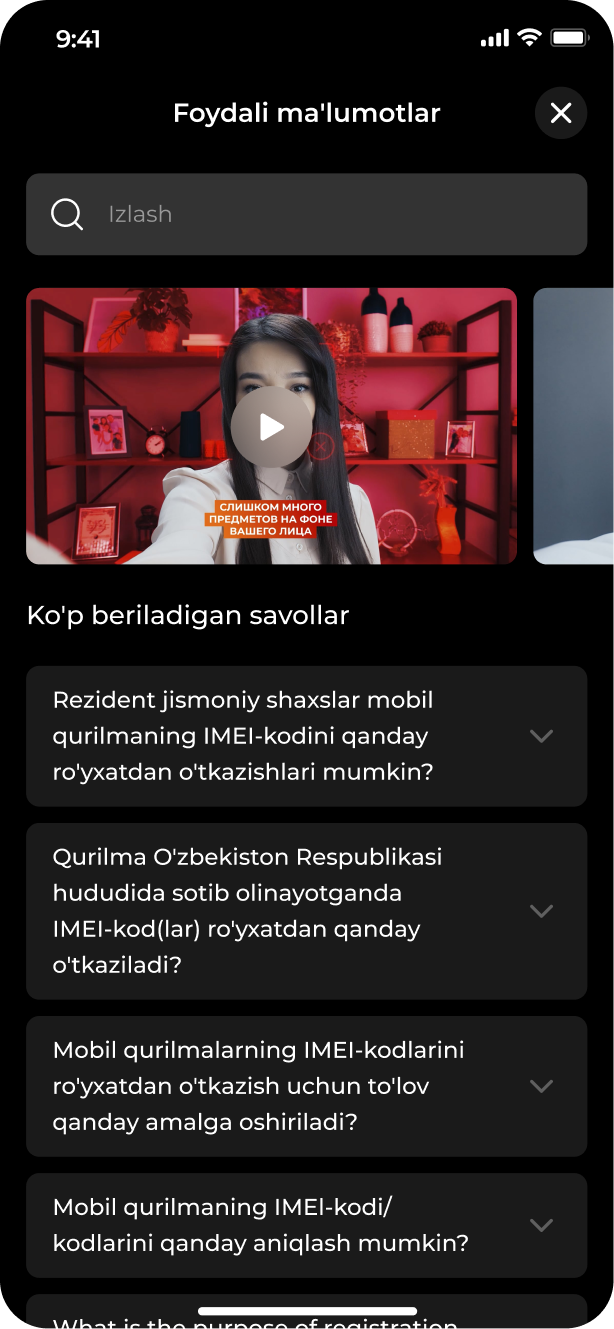Screen dimensions: 614x1329
Task: Expand the question about IMEI-kodini qanday aniqlash
Action: click(x=306, y=1225)
